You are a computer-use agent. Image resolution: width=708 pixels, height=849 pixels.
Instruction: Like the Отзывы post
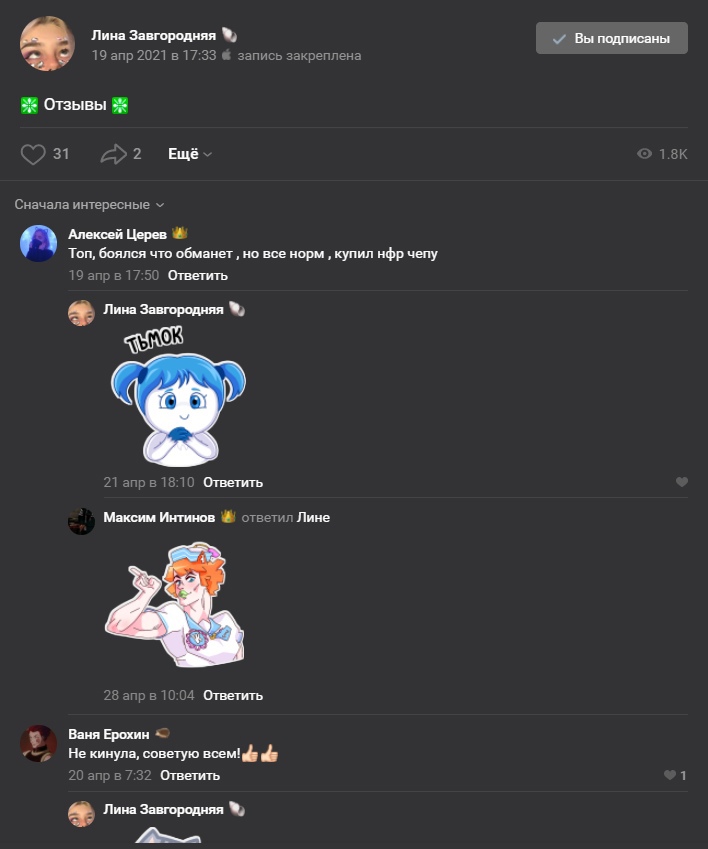(34, 154)
